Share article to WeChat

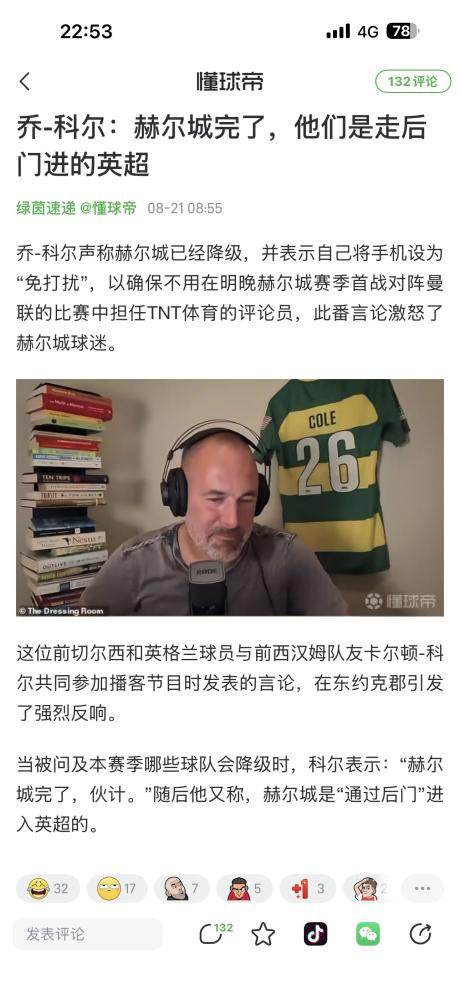368,934
